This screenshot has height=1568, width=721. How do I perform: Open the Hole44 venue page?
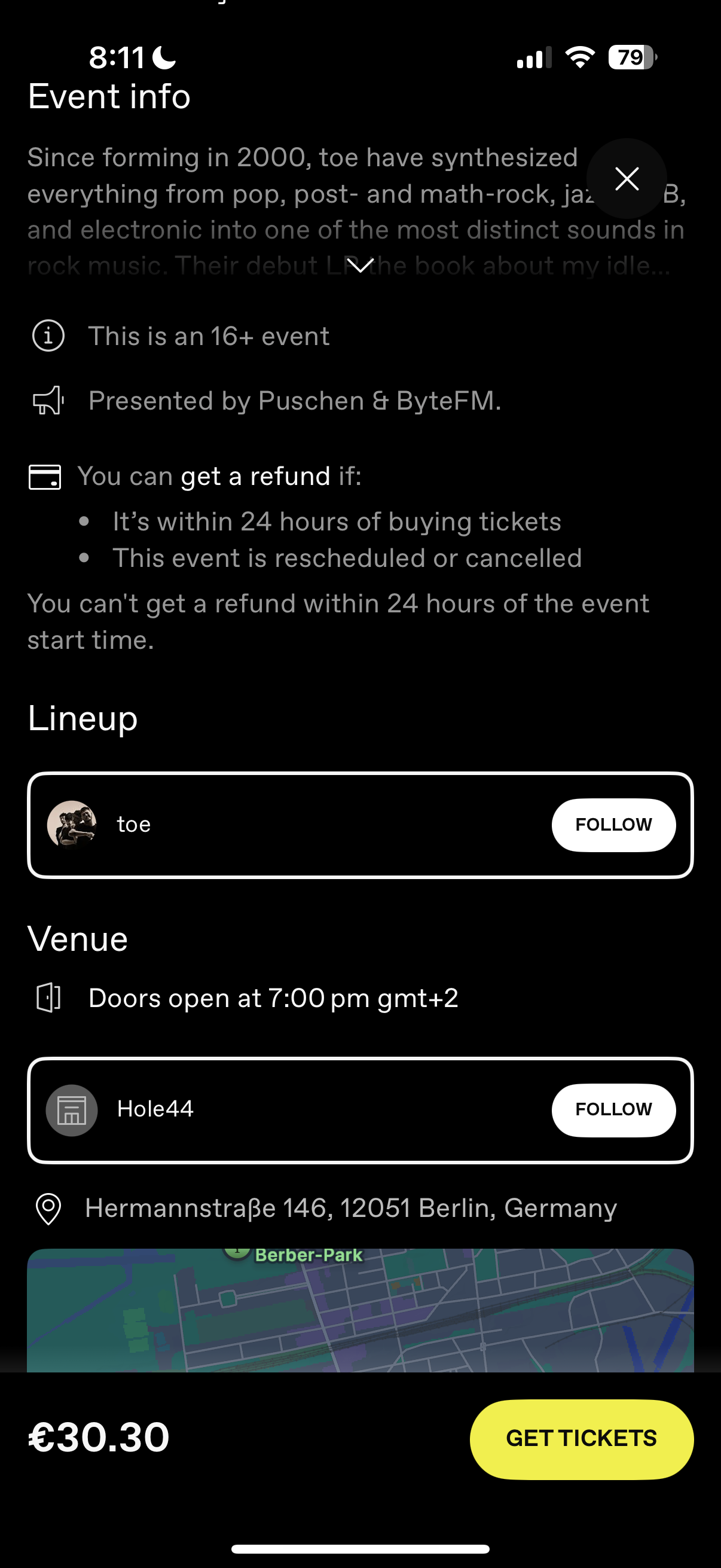point(155,1110)
